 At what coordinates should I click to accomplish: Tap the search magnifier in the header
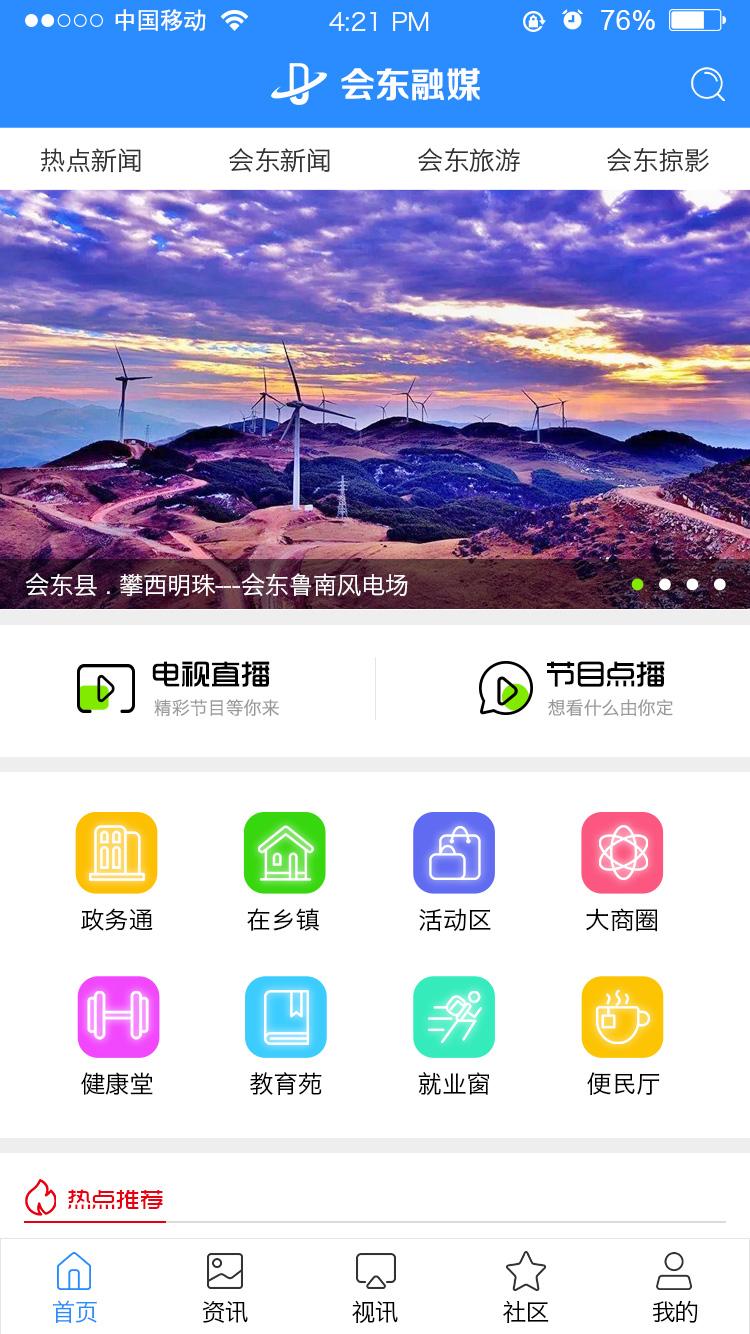coord(707,86)
